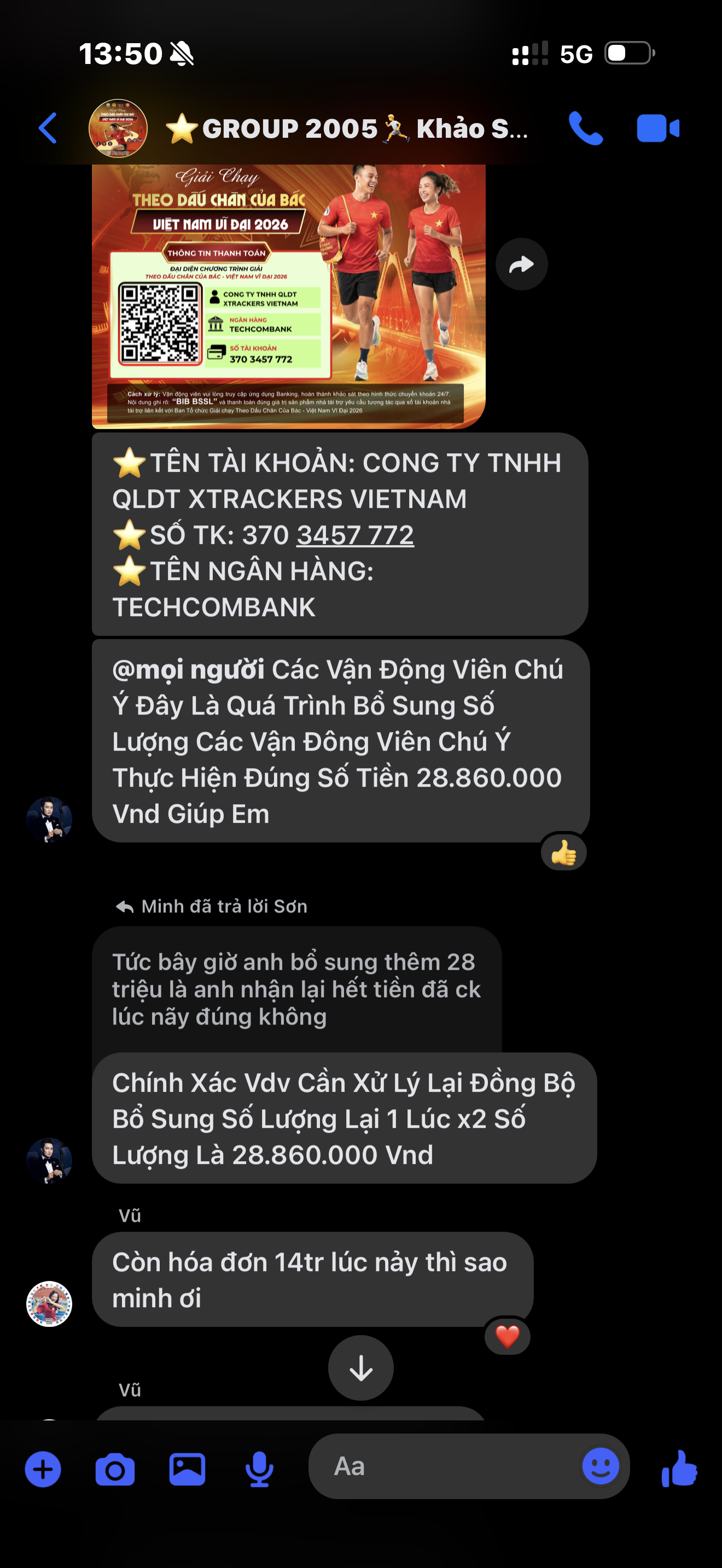Open the plus attachments menu

(x=43, y=1469)
